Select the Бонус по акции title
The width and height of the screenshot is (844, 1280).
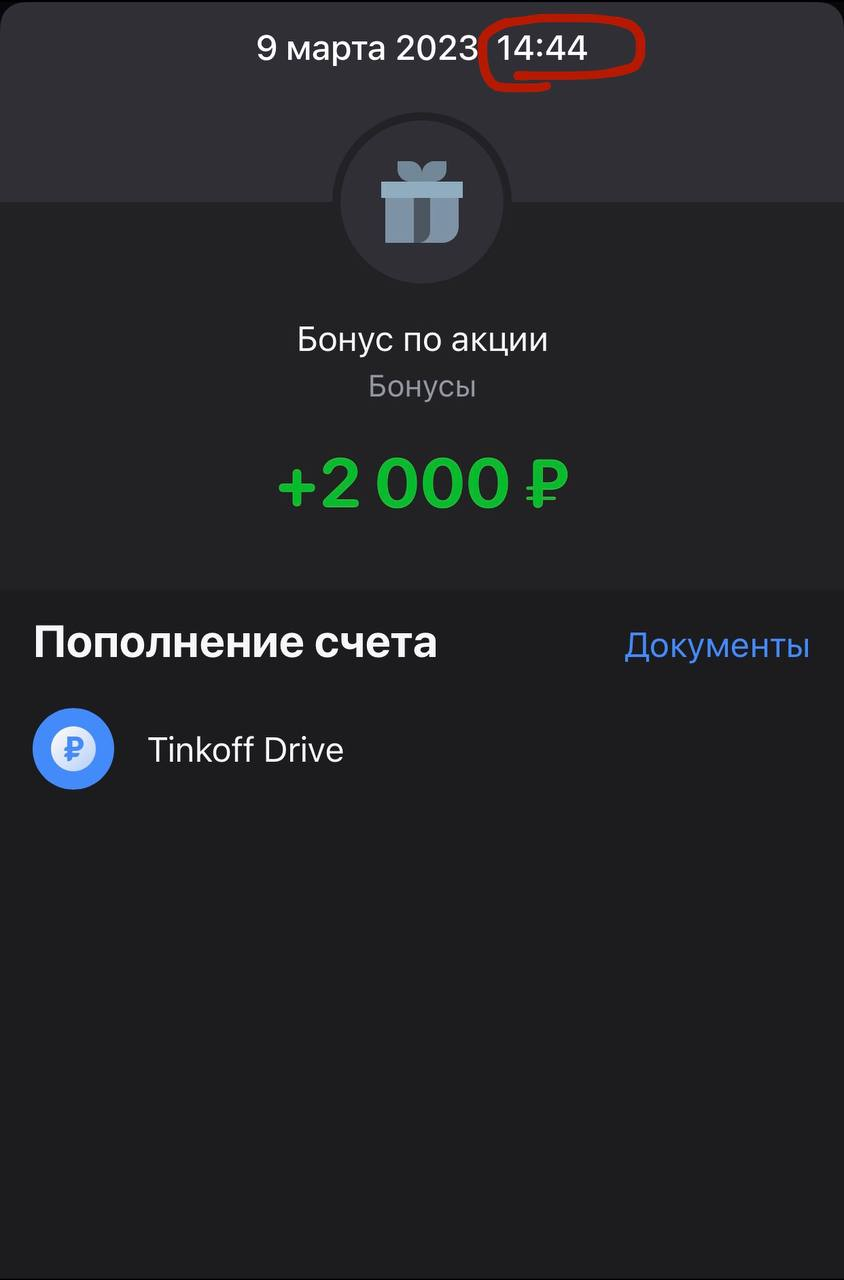tap(422, 339)
